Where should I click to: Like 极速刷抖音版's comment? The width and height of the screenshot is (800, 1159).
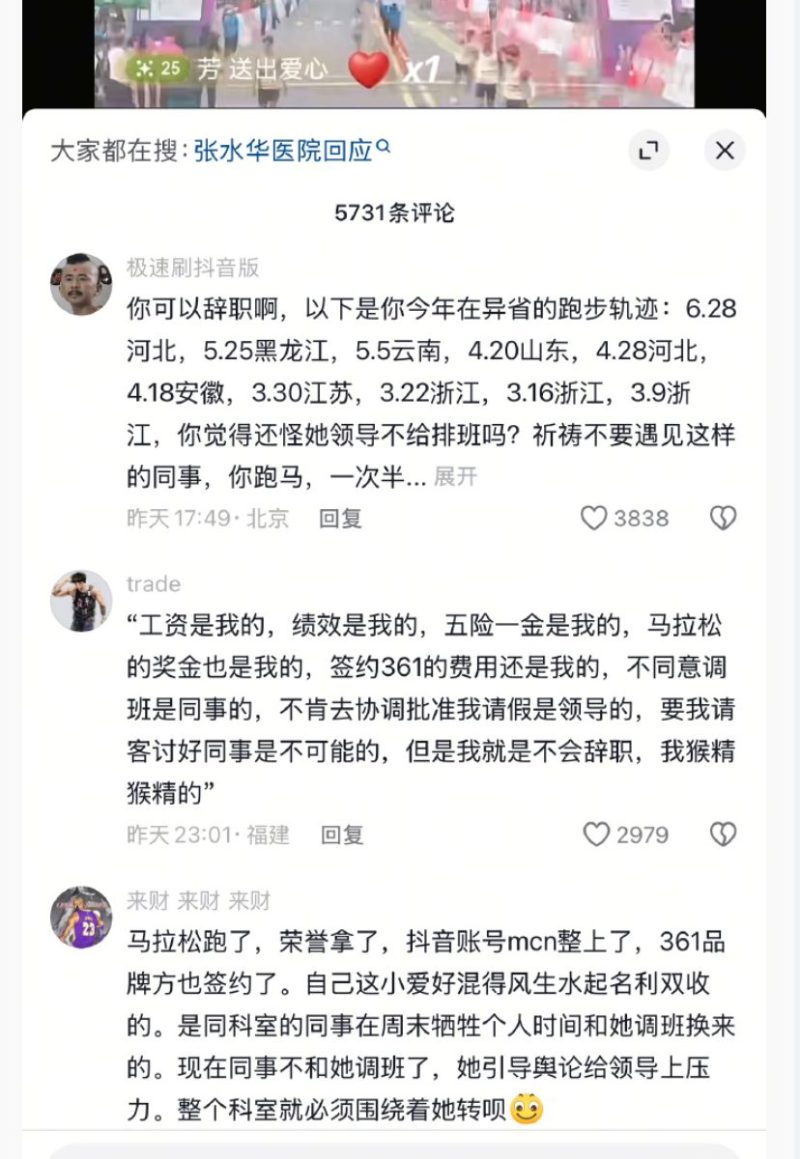click(594, 518)
